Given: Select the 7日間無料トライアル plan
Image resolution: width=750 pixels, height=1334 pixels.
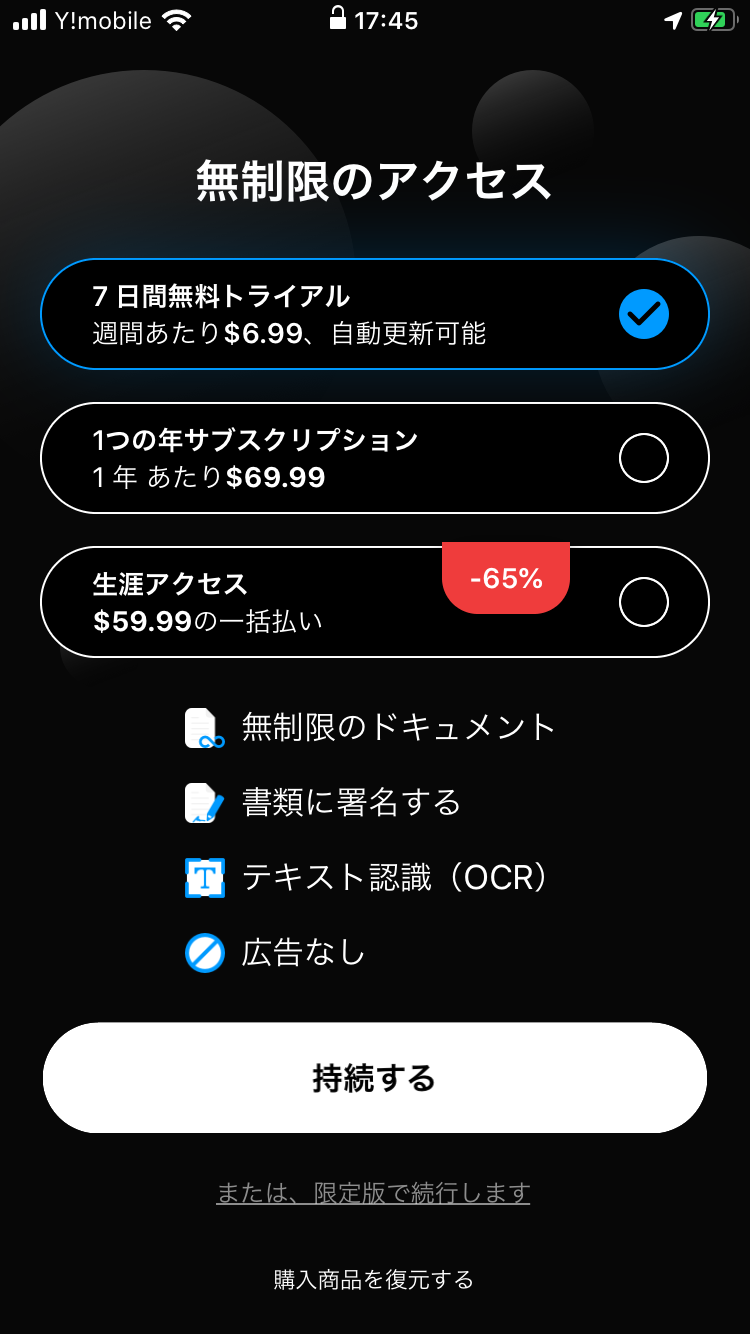Looking at the screenshot, I should click(374, 314).
